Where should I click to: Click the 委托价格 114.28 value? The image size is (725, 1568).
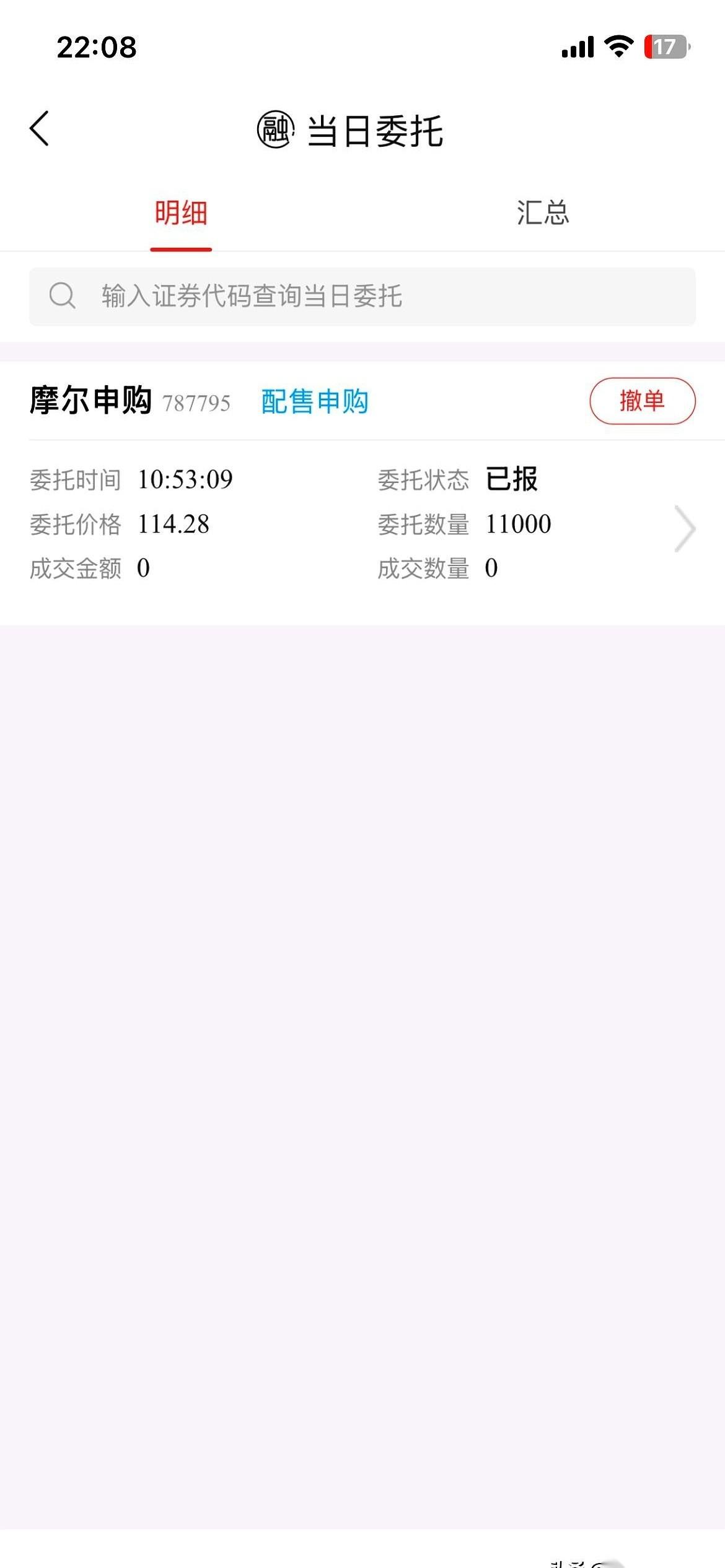[x=174, y=523]
